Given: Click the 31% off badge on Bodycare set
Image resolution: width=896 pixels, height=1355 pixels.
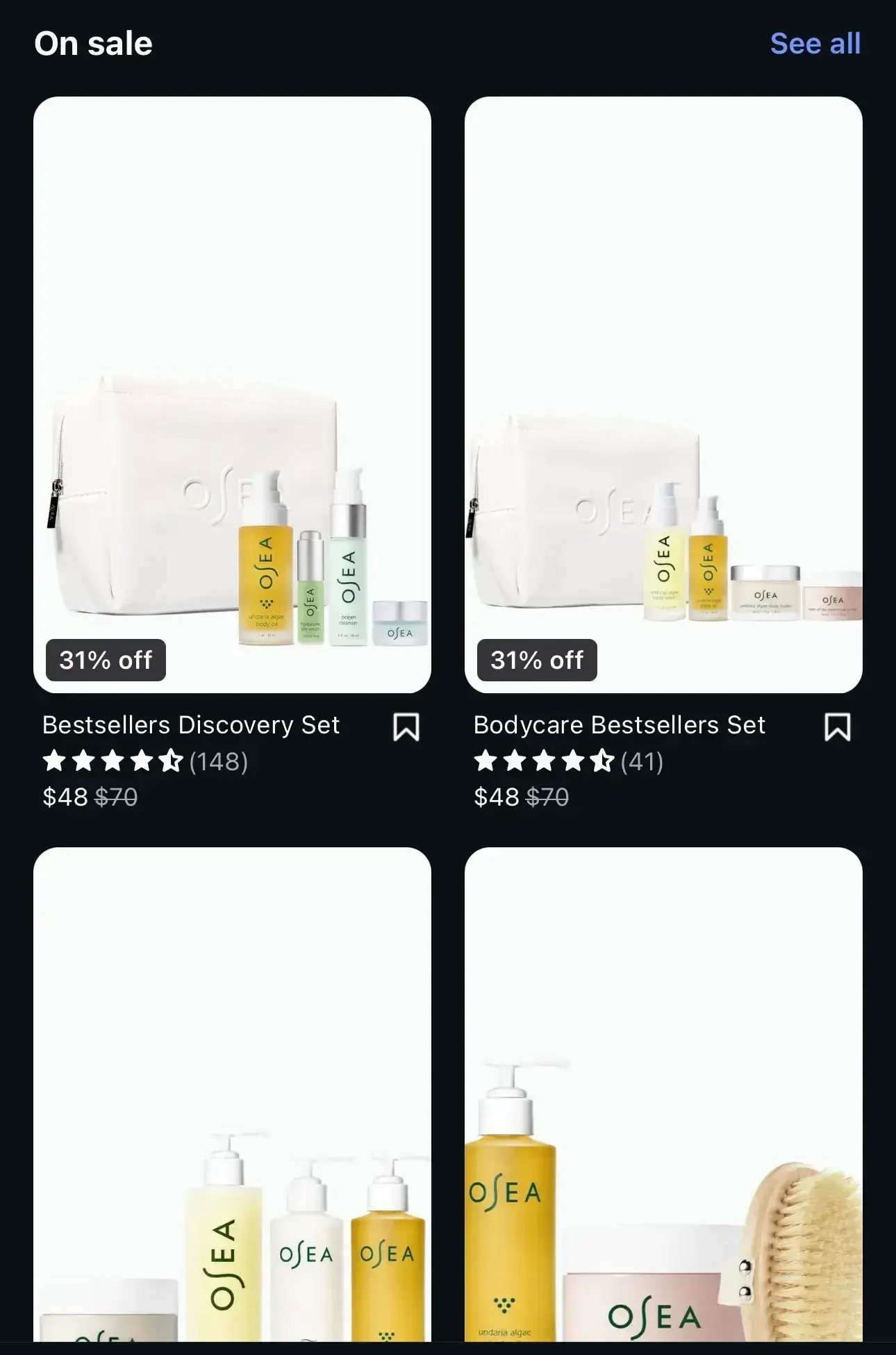Looking at the screenshot, I should click(x=537, y=660).
